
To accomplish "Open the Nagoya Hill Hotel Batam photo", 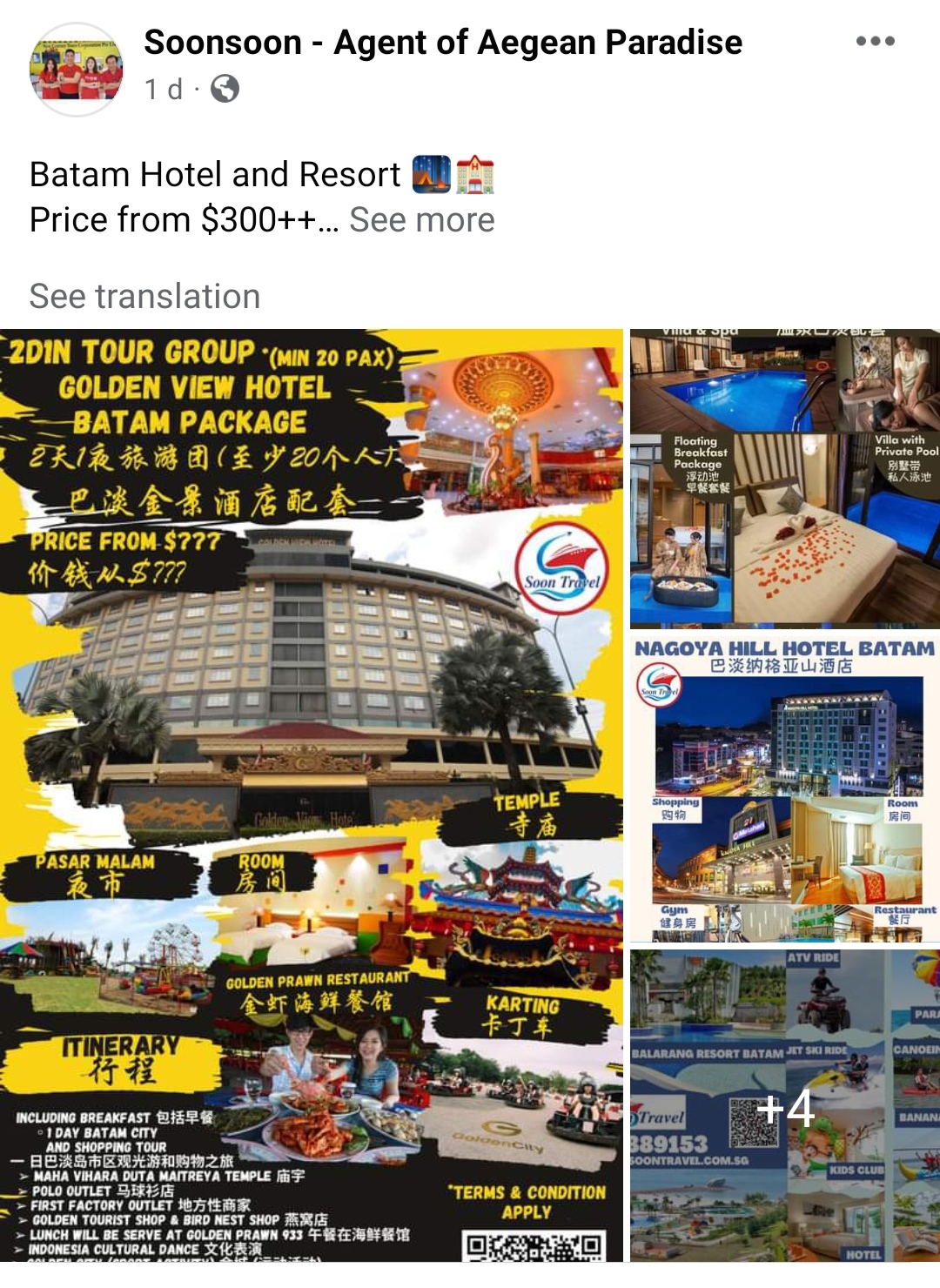I will coord(784,788).
